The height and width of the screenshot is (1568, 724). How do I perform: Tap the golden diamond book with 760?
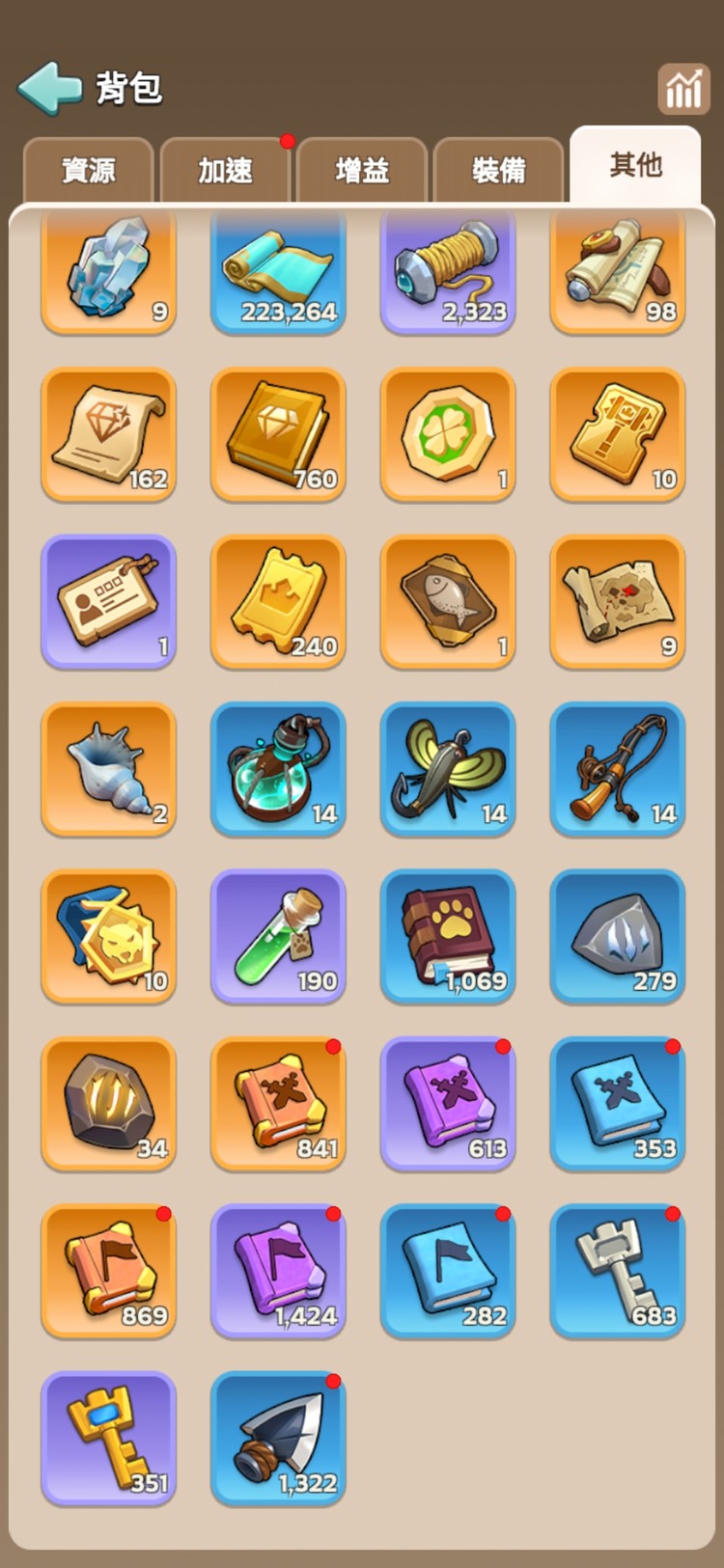(278, 434)
